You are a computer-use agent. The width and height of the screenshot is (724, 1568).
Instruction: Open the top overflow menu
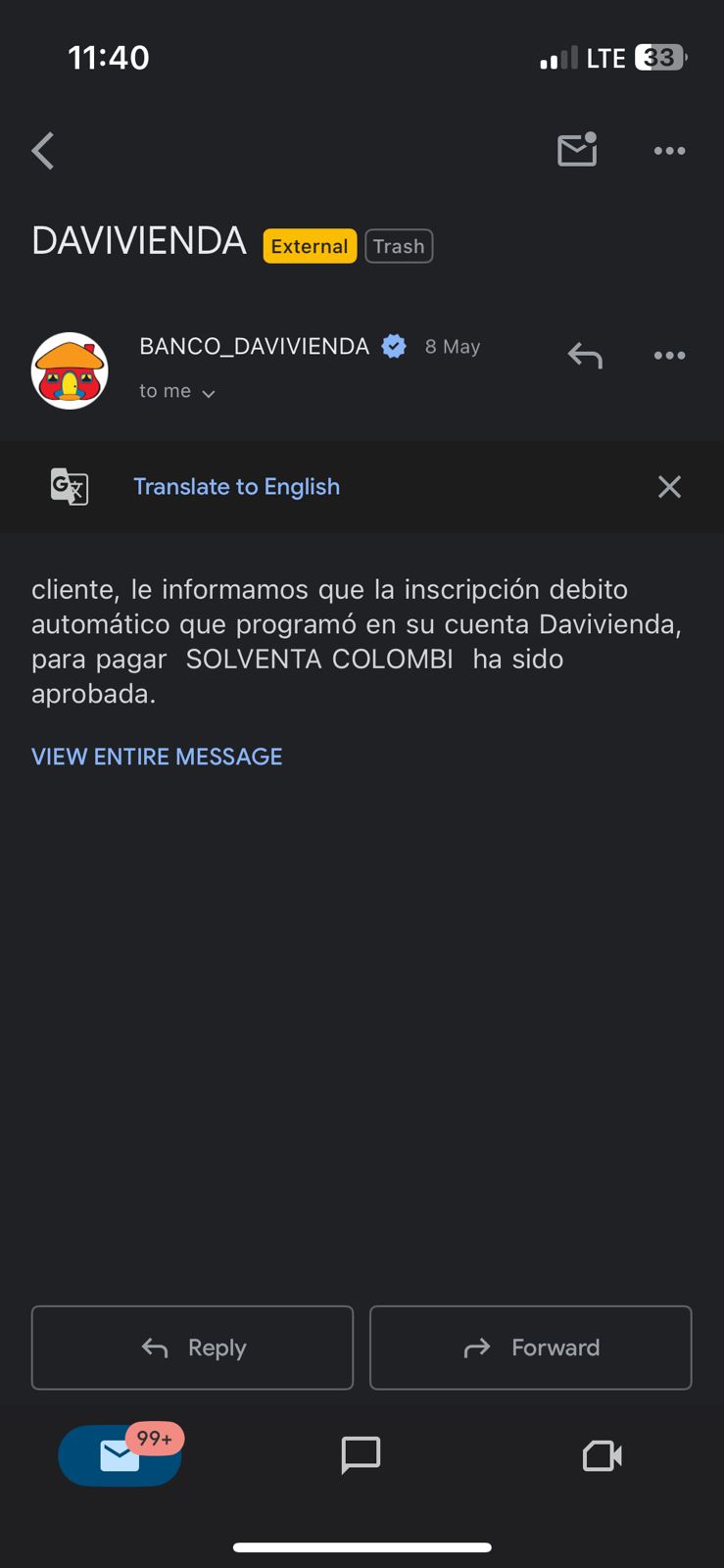(x=669, y=151)
